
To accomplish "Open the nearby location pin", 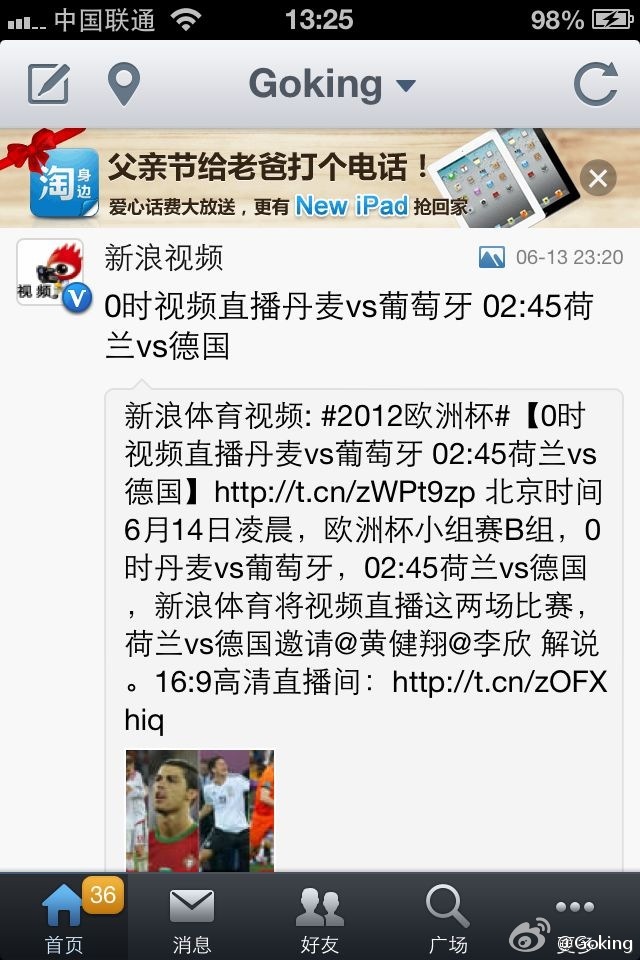I will pyautogui.click(x=123, y=85).
